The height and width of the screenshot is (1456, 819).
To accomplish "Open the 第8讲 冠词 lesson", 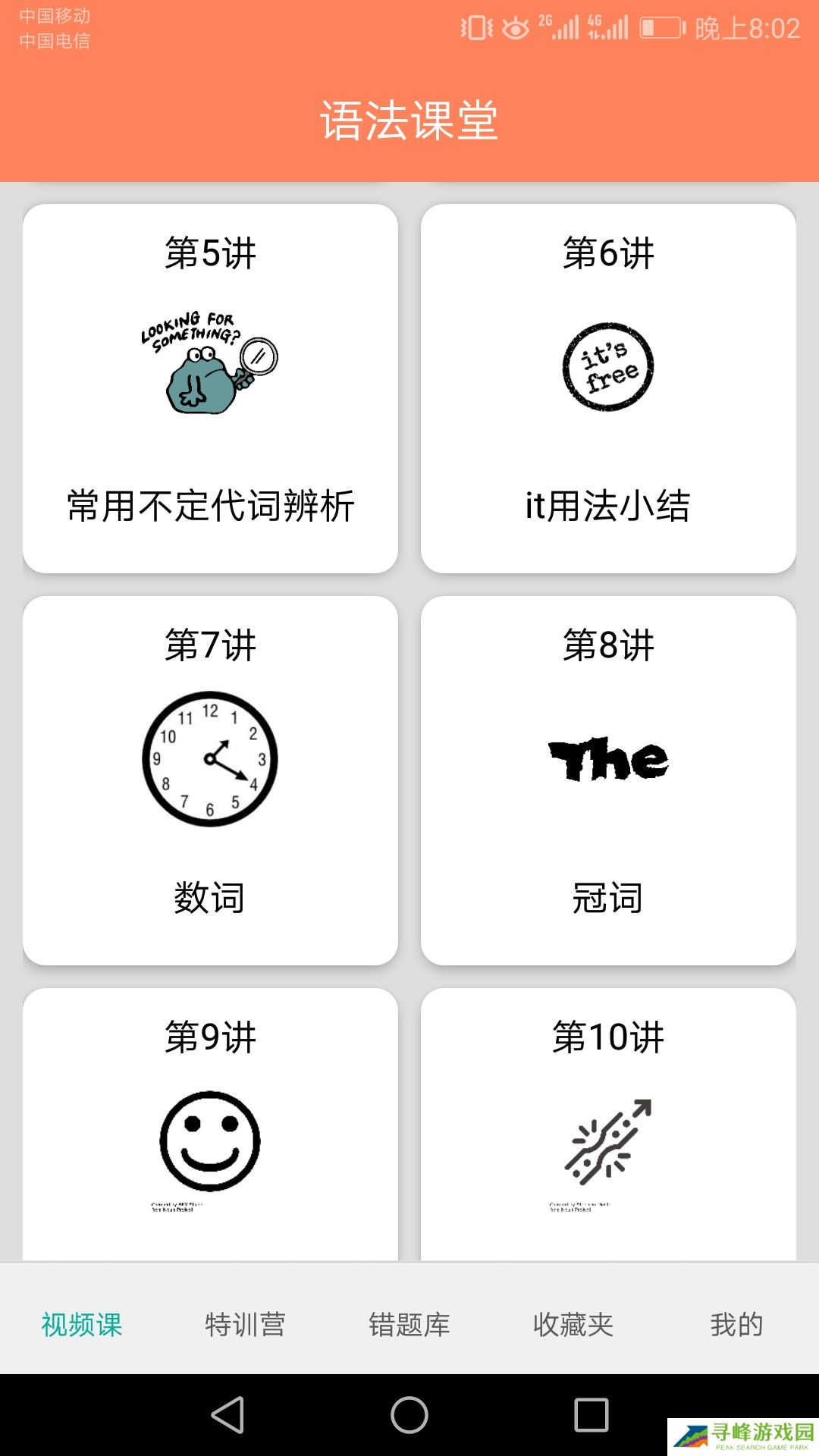I will (x=608, y=780).
